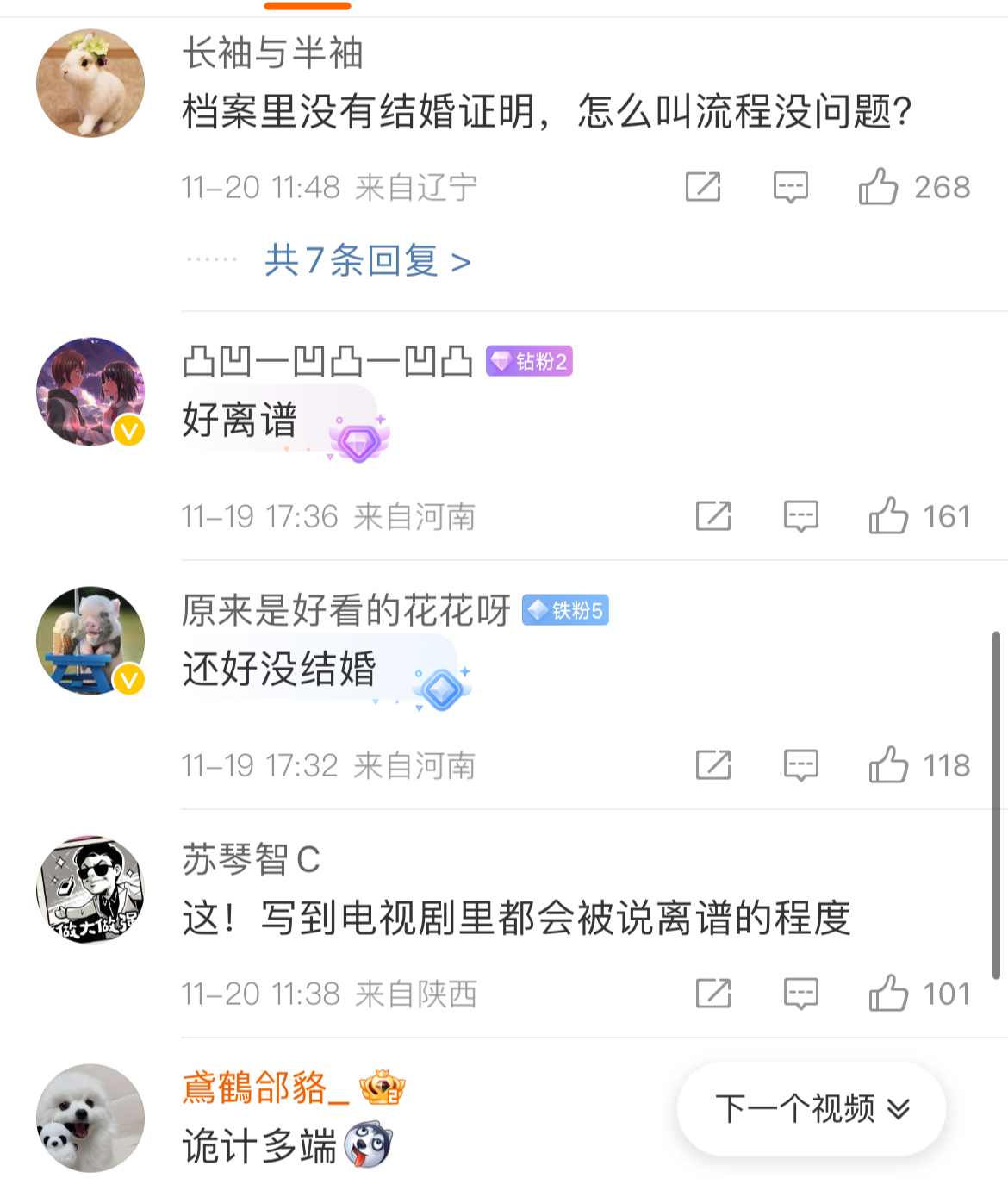Open 苏琴智C's avatar
Screen dimensions: 1008x1197
click(x=90, y=889)
